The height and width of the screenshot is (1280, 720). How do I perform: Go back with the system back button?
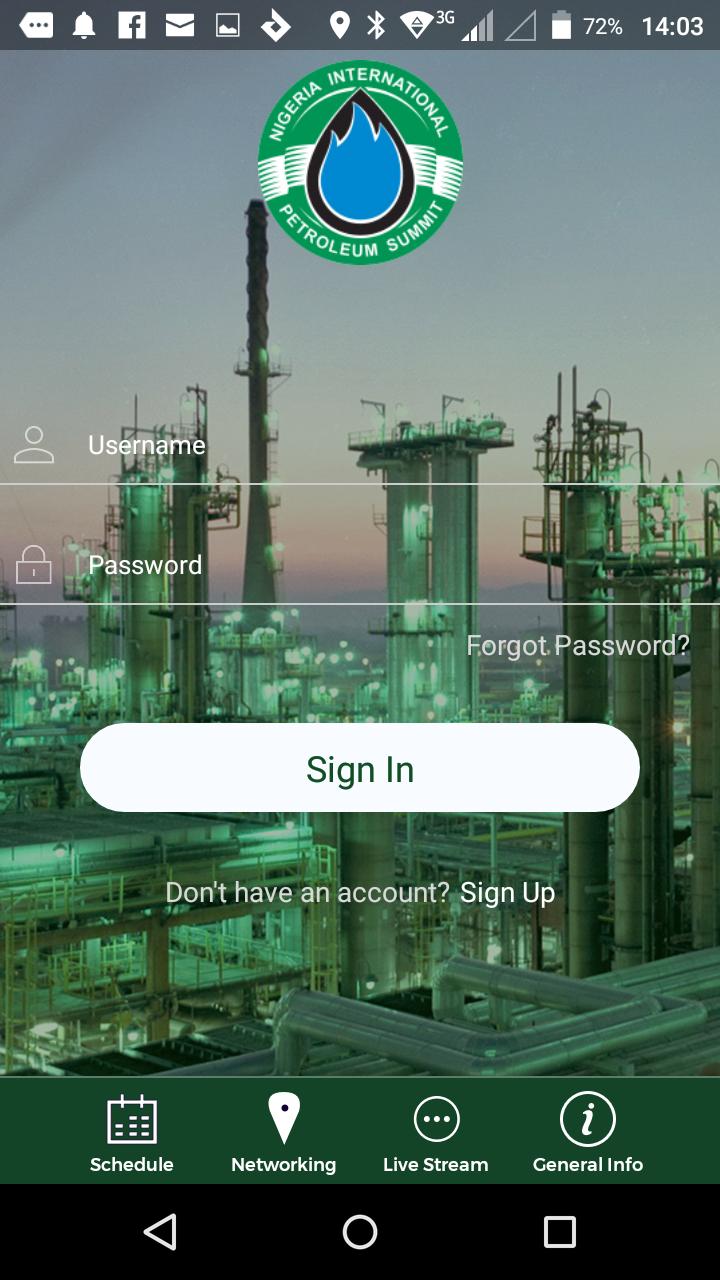[x=160, y=1232]
